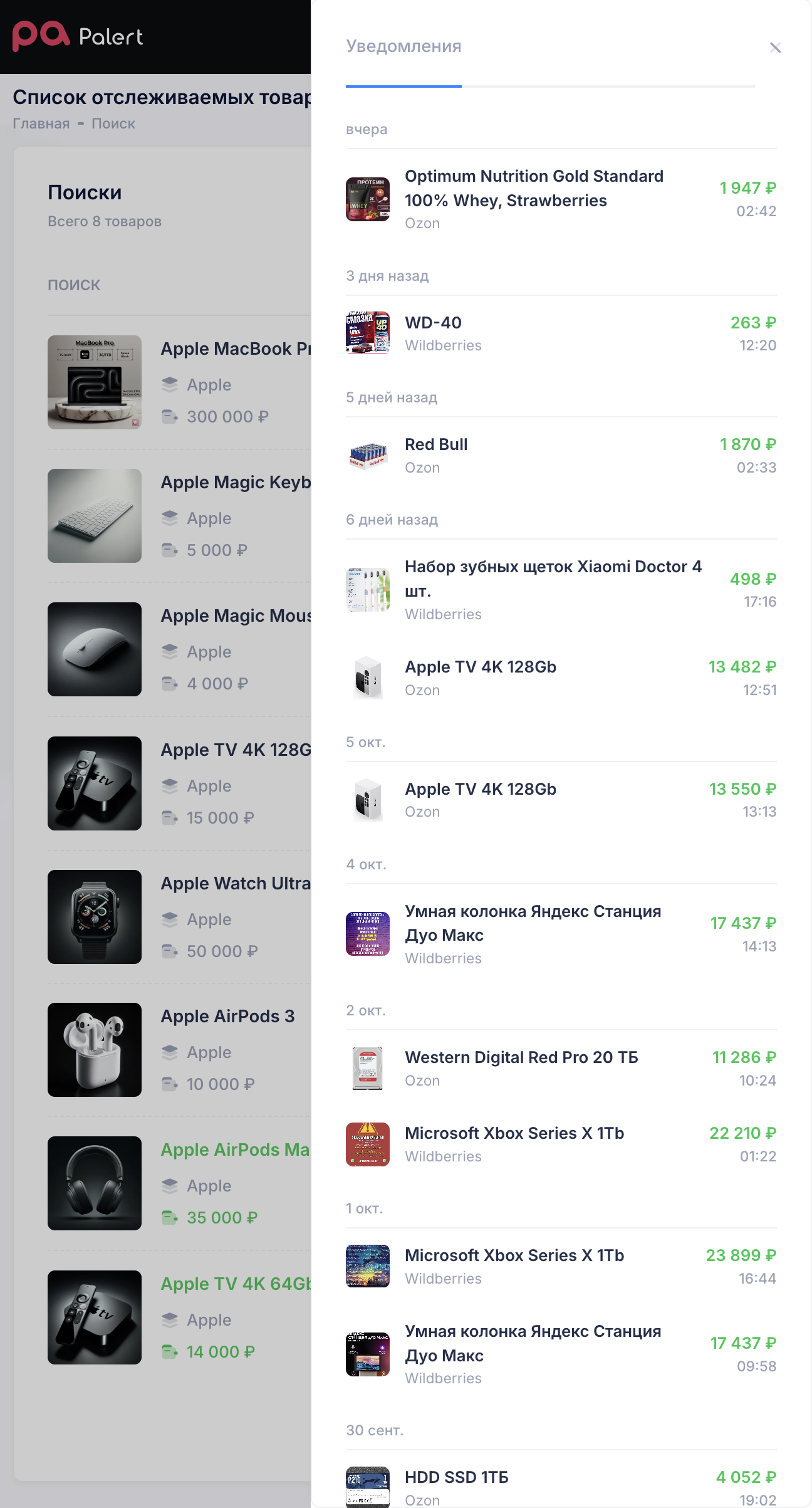Close the Уведомления panel

point(775,48)
